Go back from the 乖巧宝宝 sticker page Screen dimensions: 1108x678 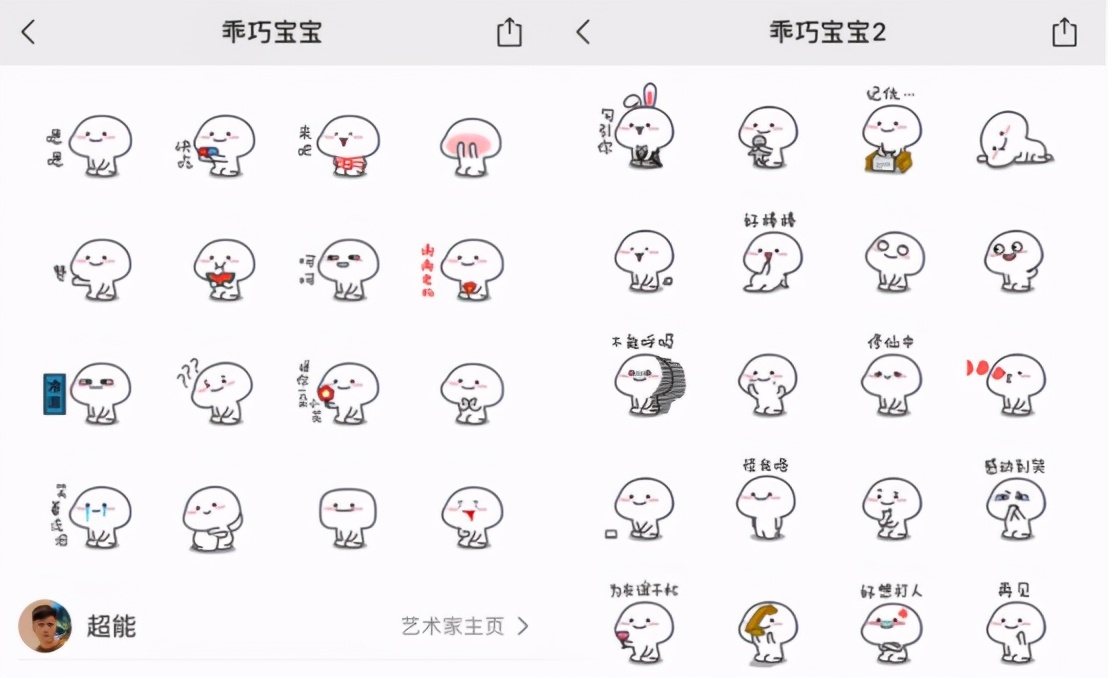(x=28, y=32)
